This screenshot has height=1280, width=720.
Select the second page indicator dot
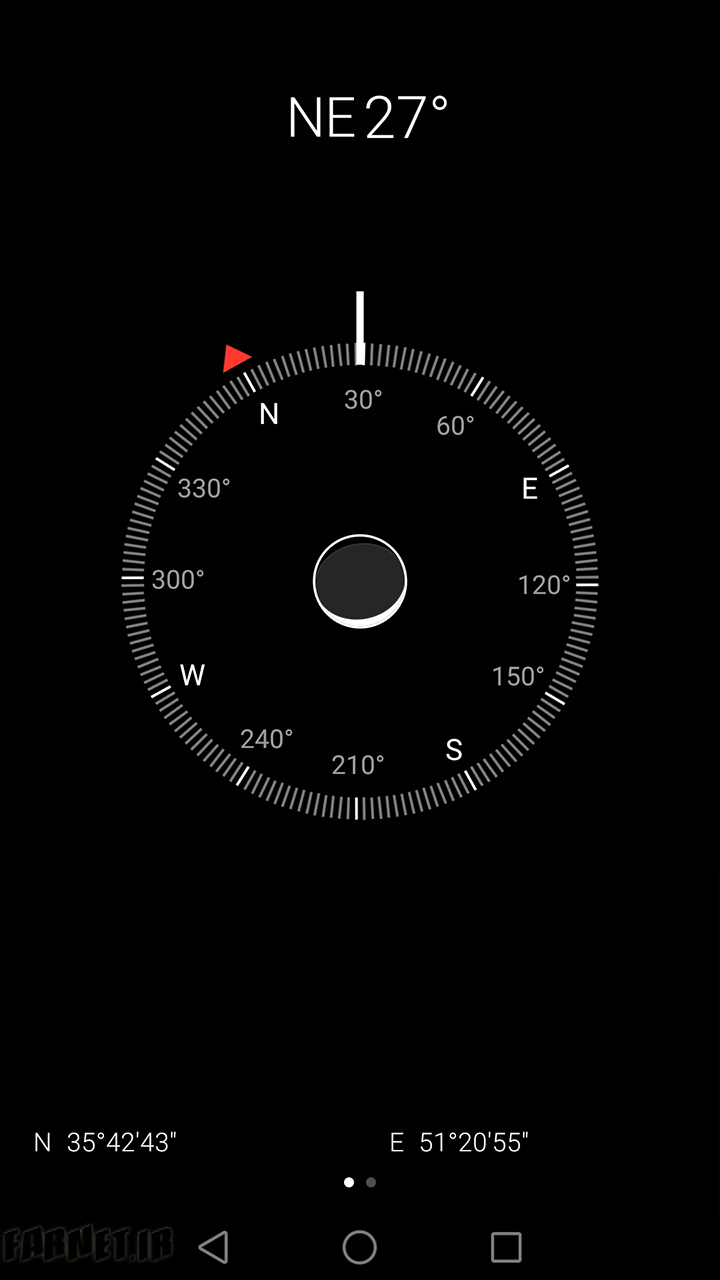pyautogui.click(x=371, y=1182)
